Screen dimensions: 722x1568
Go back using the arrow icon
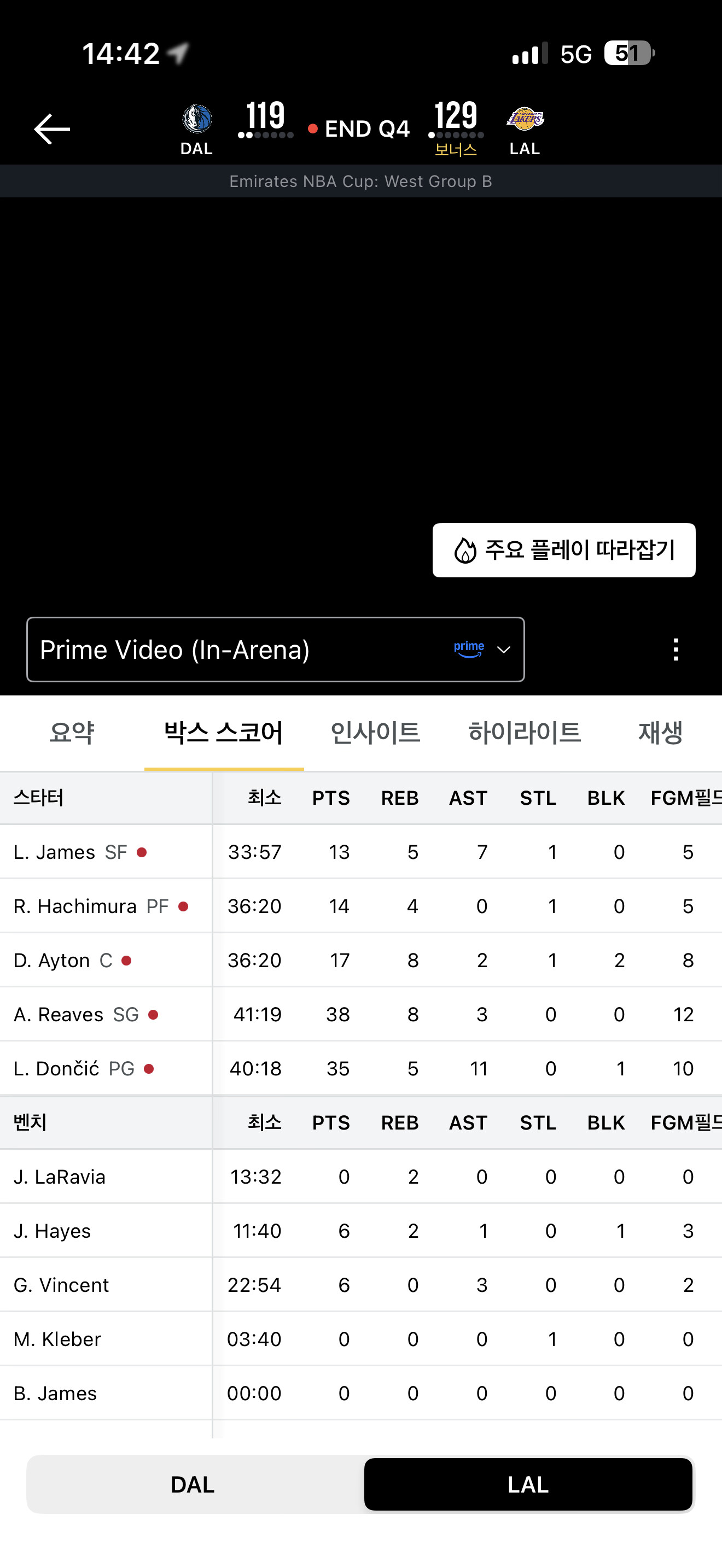point(52,129)
